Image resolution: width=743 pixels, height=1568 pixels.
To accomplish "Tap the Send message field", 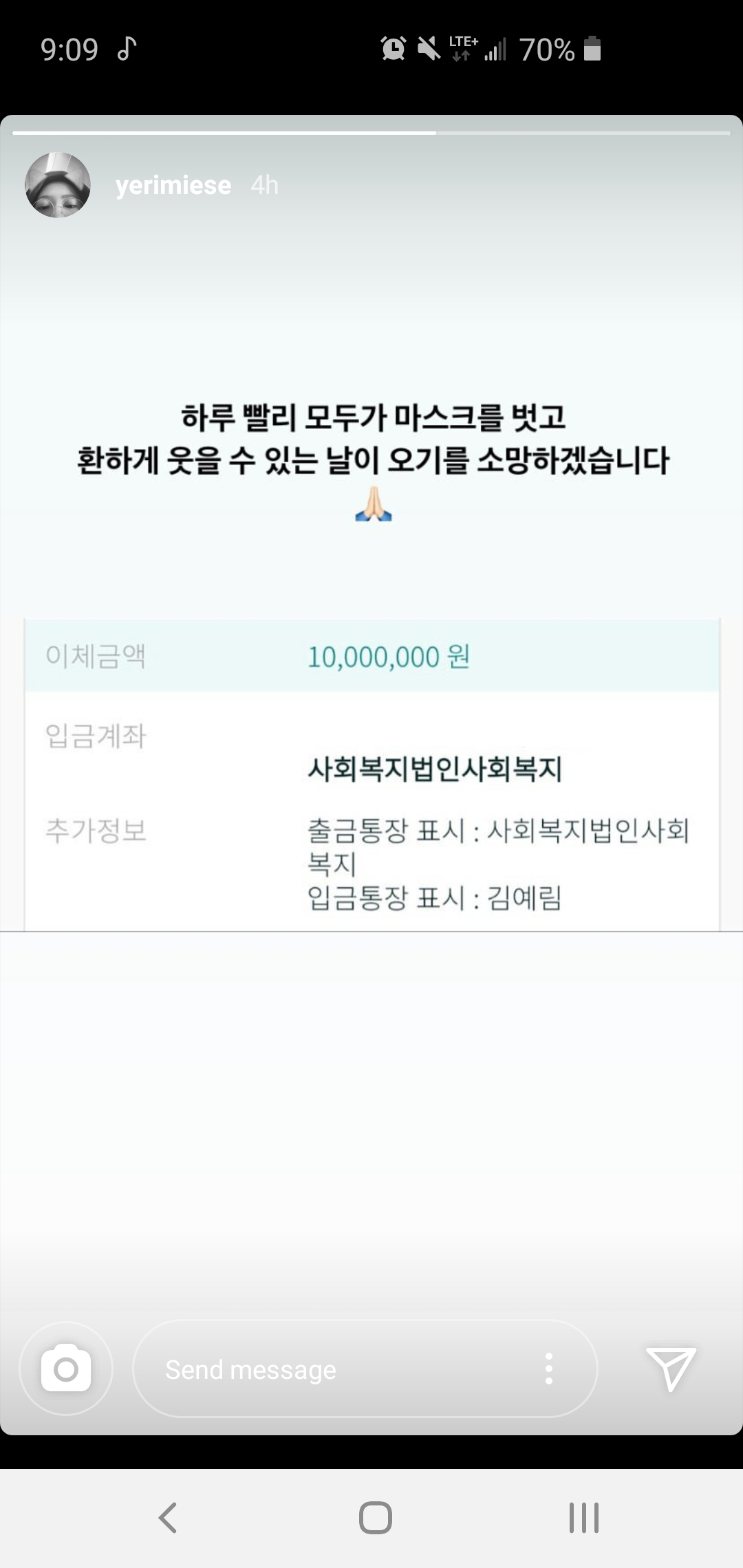I will coord(330,1369).
